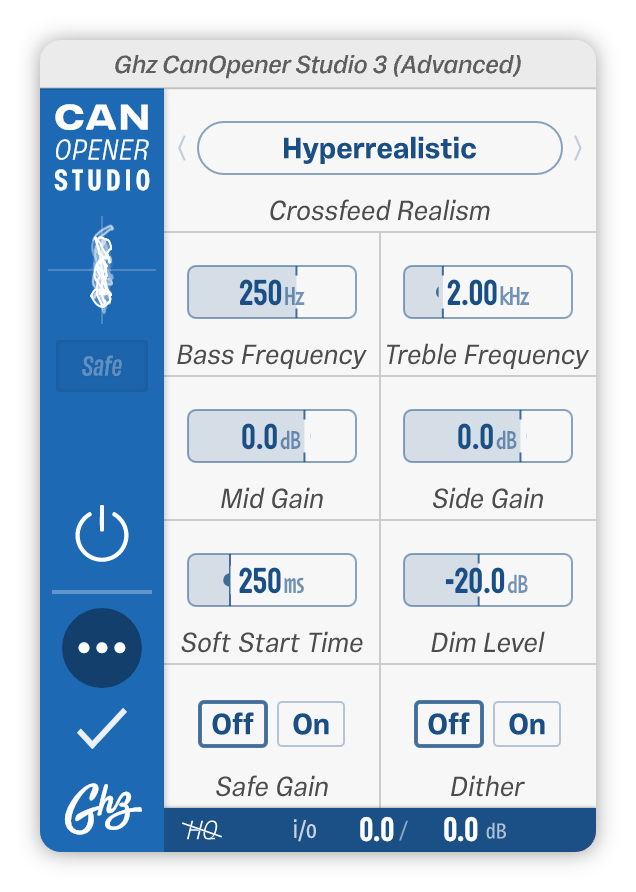The image size is (636, 892).
Task: Adjust the Side Gain slider
Action: click(487, 437)
